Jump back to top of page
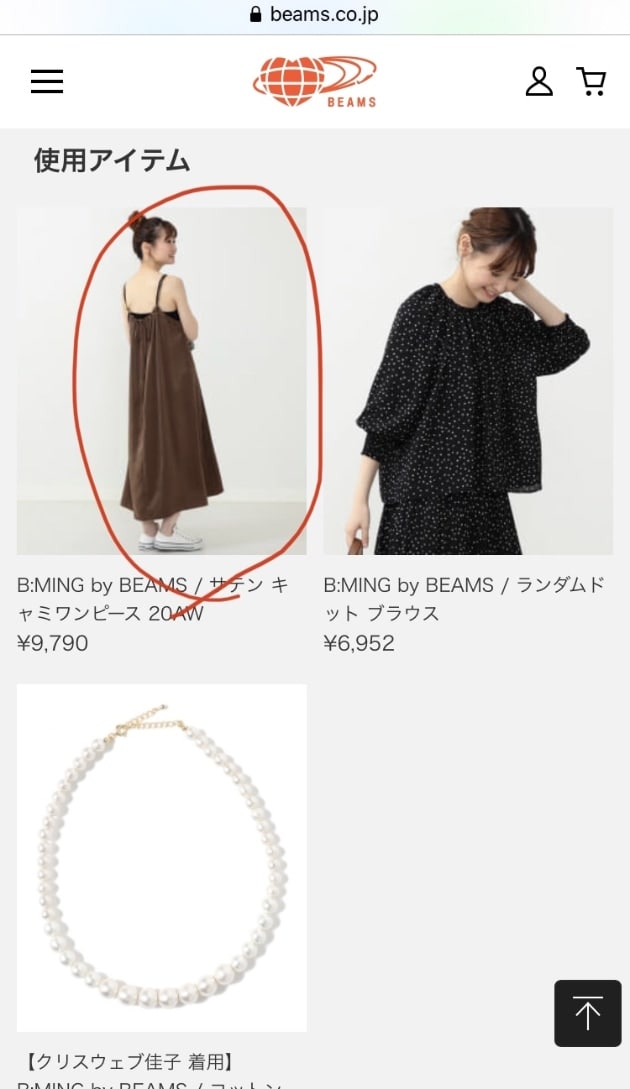 [587, 1013]
